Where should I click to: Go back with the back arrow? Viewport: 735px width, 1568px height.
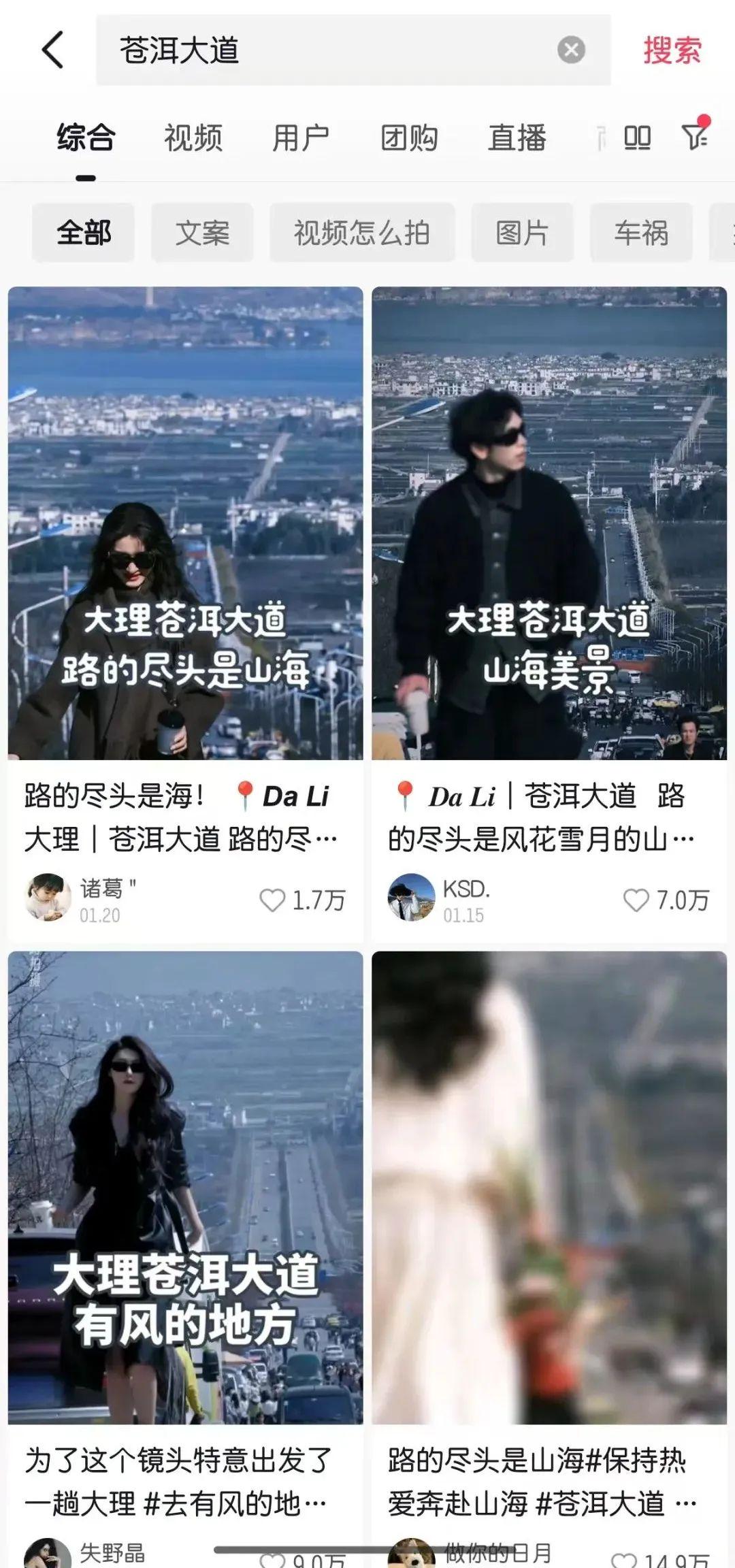(x=53, y=50)
